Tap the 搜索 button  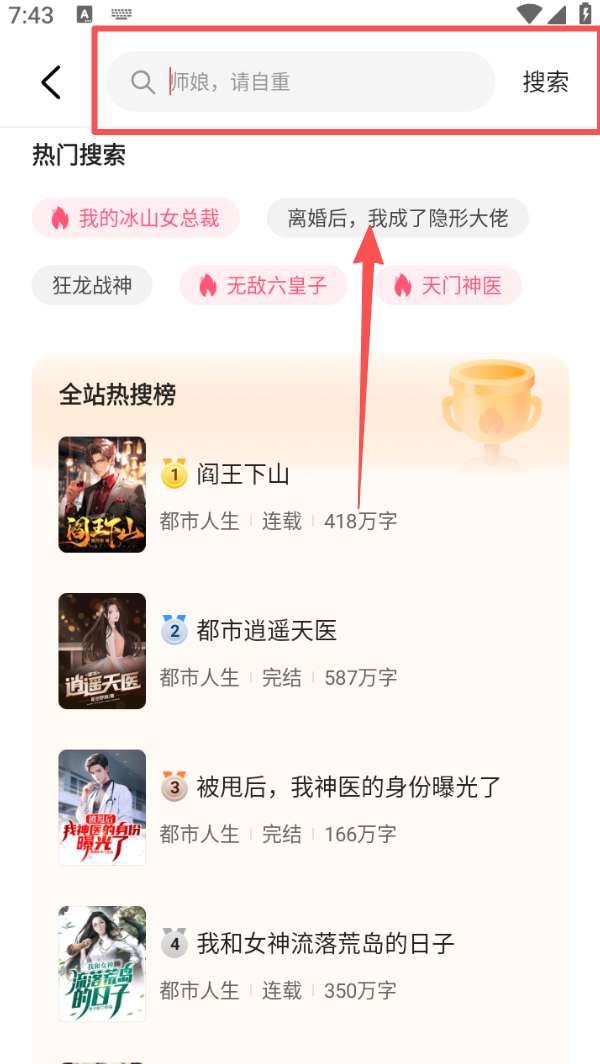tap(545, 82)
